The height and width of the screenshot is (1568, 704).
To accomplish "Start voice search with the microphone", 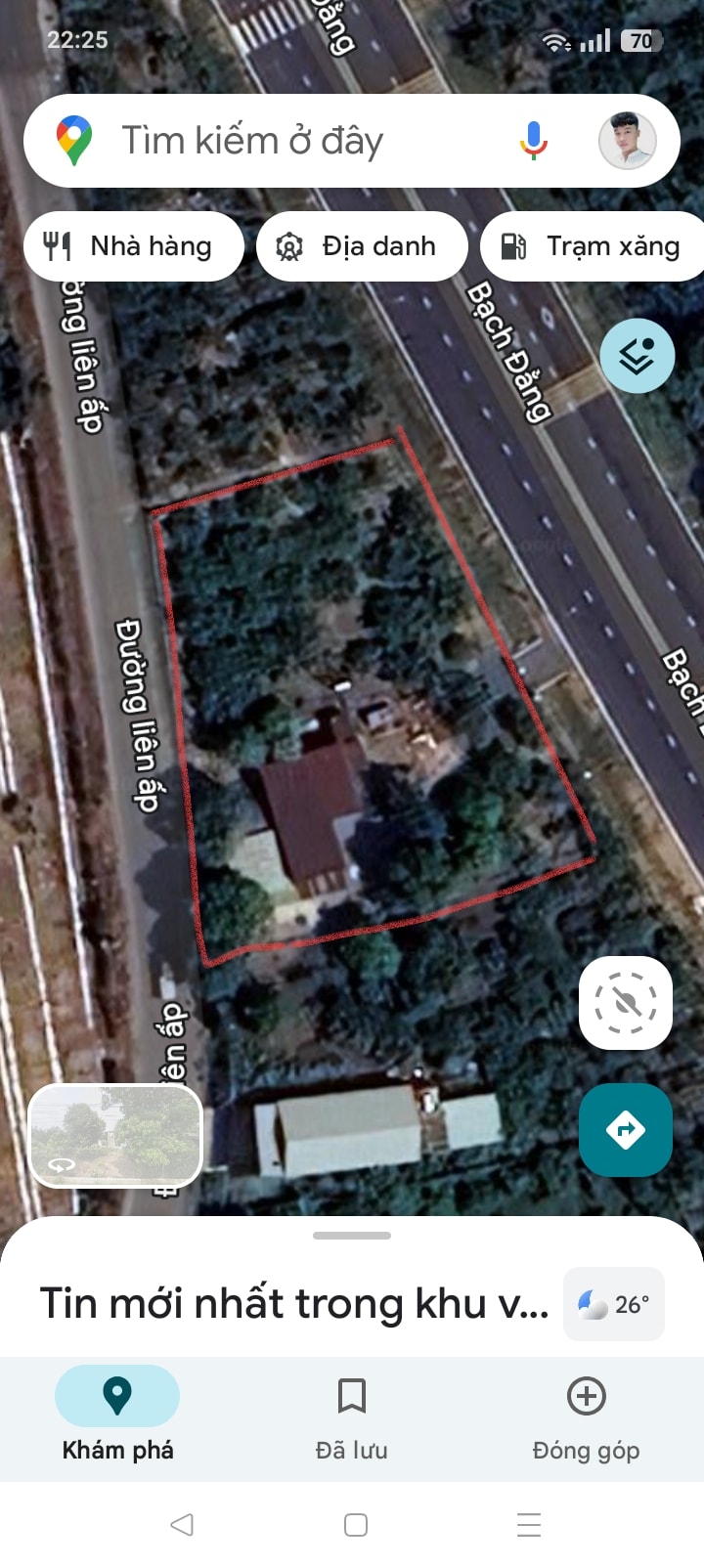I will pyautogui.click(x=533, y=142).
